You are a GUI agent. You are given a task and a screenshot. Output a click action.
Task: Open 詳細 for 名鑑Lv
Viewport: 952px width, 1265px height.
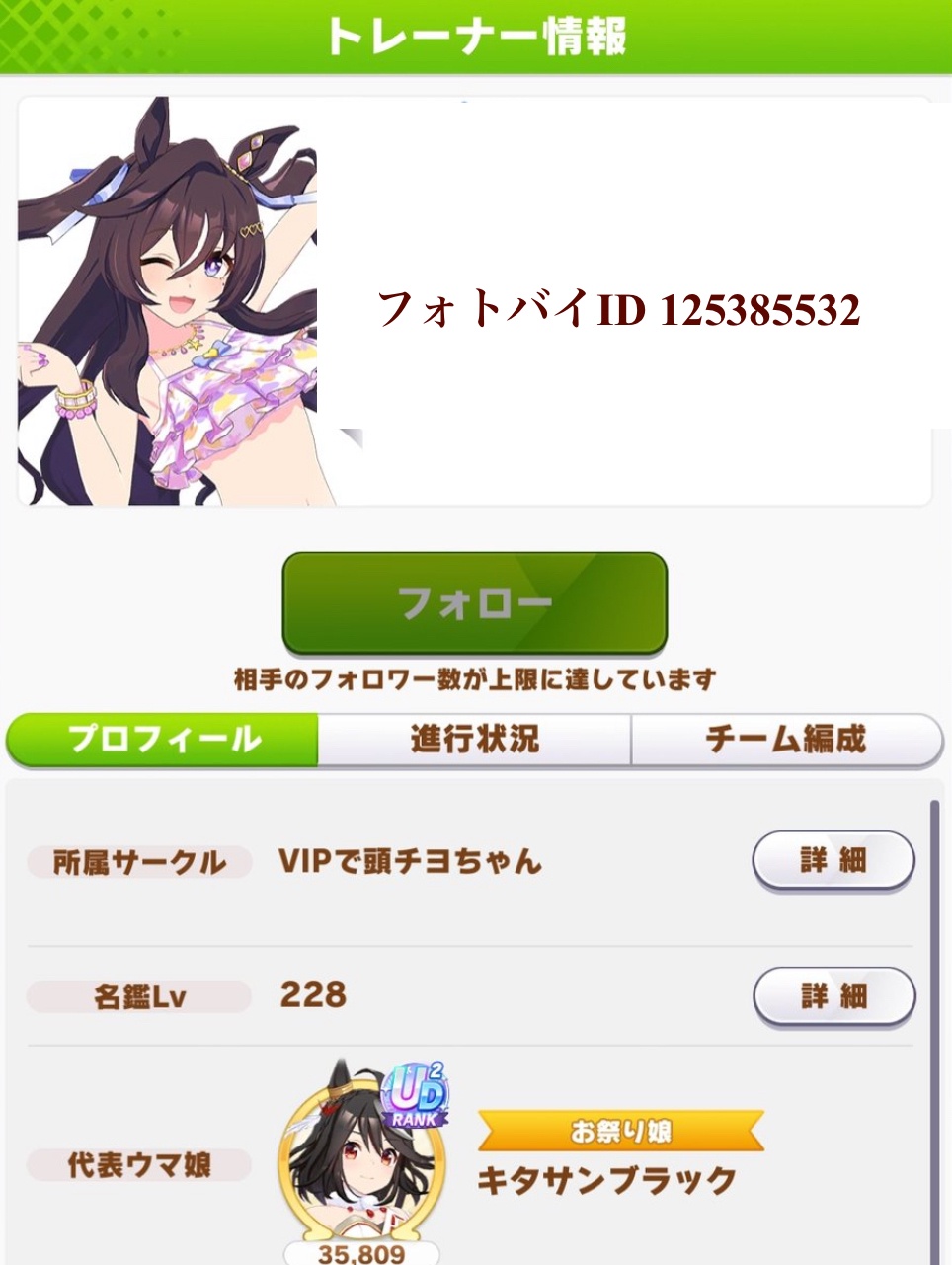tap(833, 996)
